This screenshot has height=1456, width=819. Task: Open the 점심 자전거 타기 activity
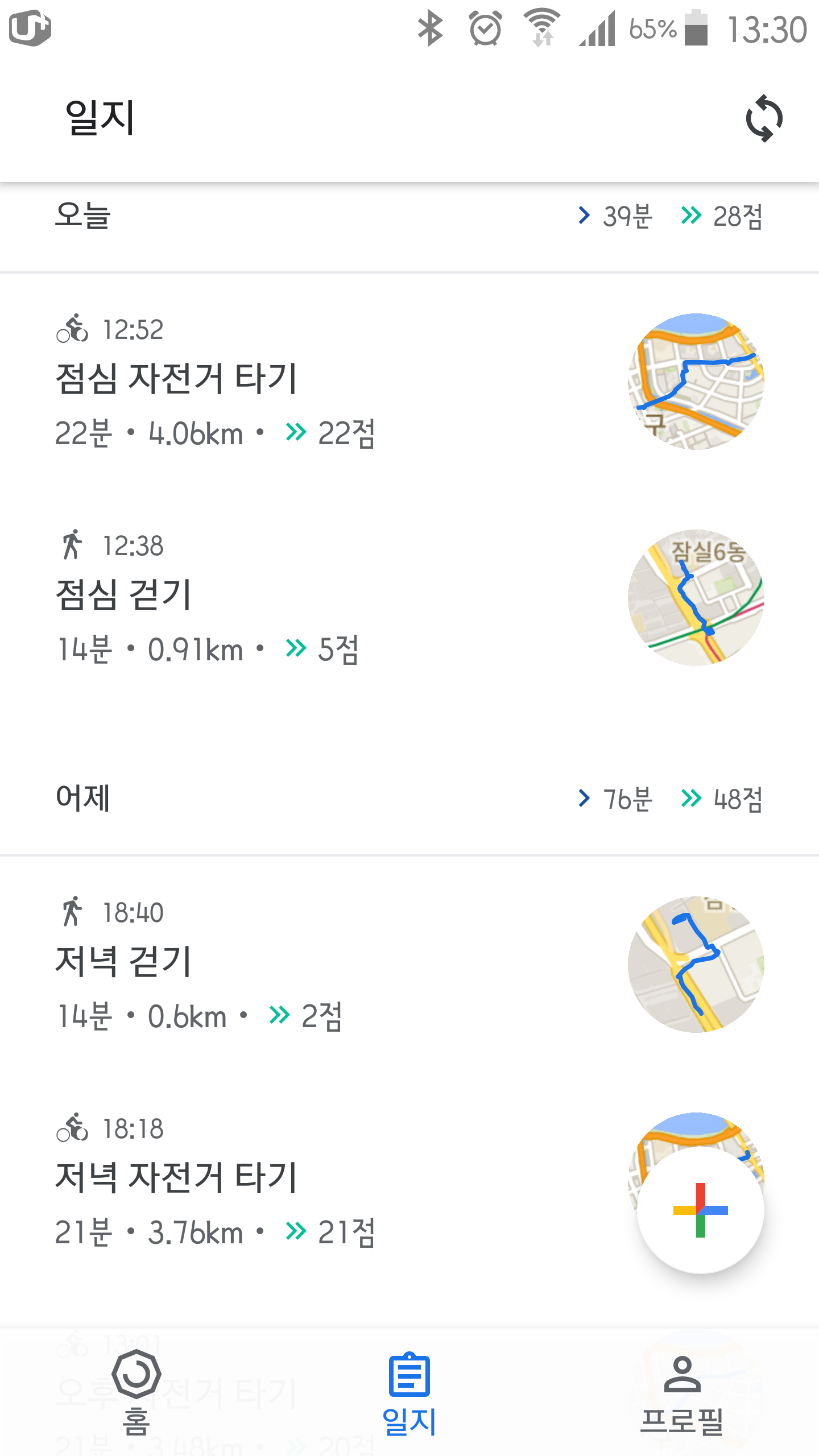click(x=176, y=379)
